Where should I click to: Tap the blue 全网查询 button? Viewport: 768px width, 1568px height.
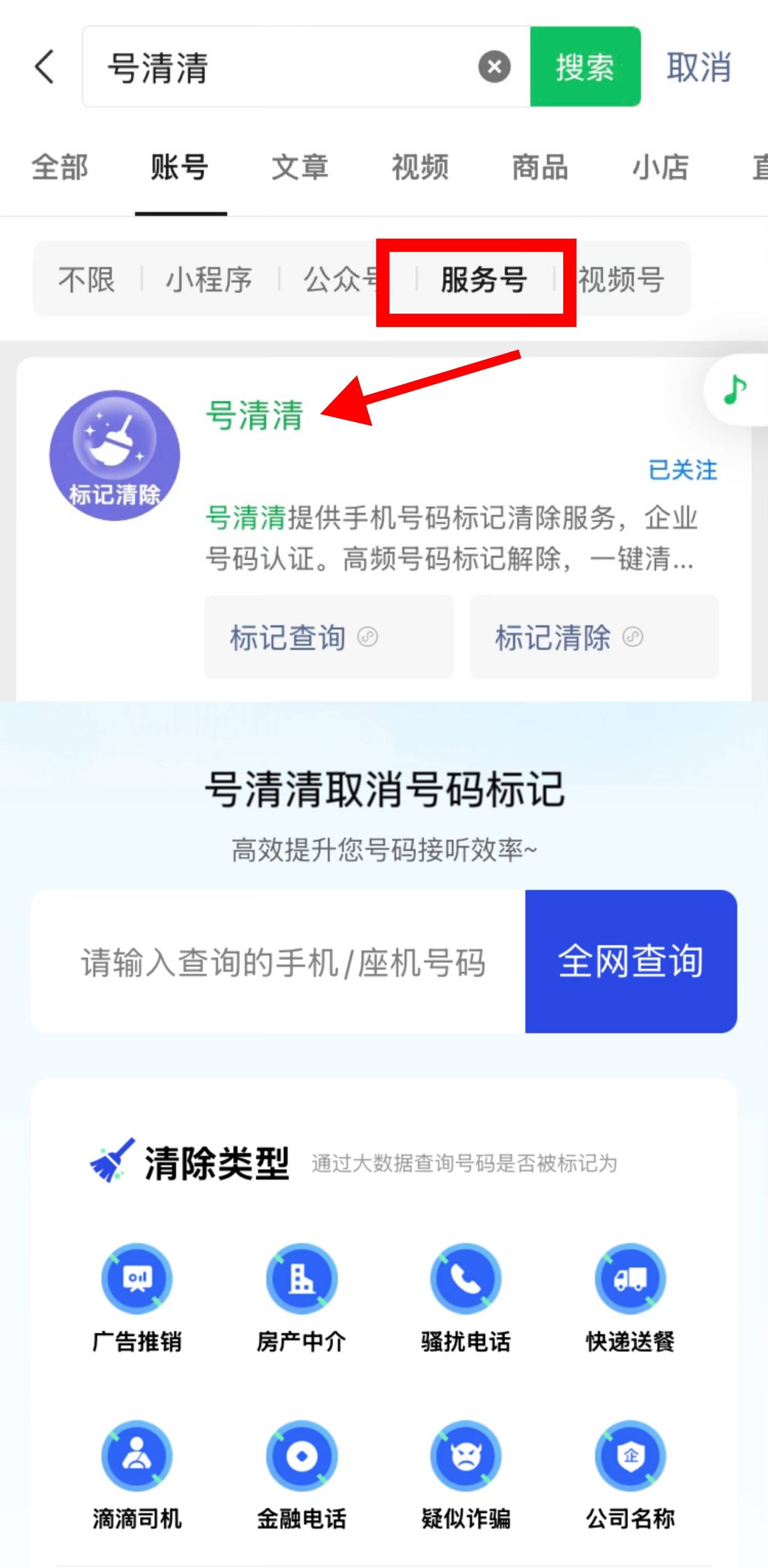tap(630, 962)
